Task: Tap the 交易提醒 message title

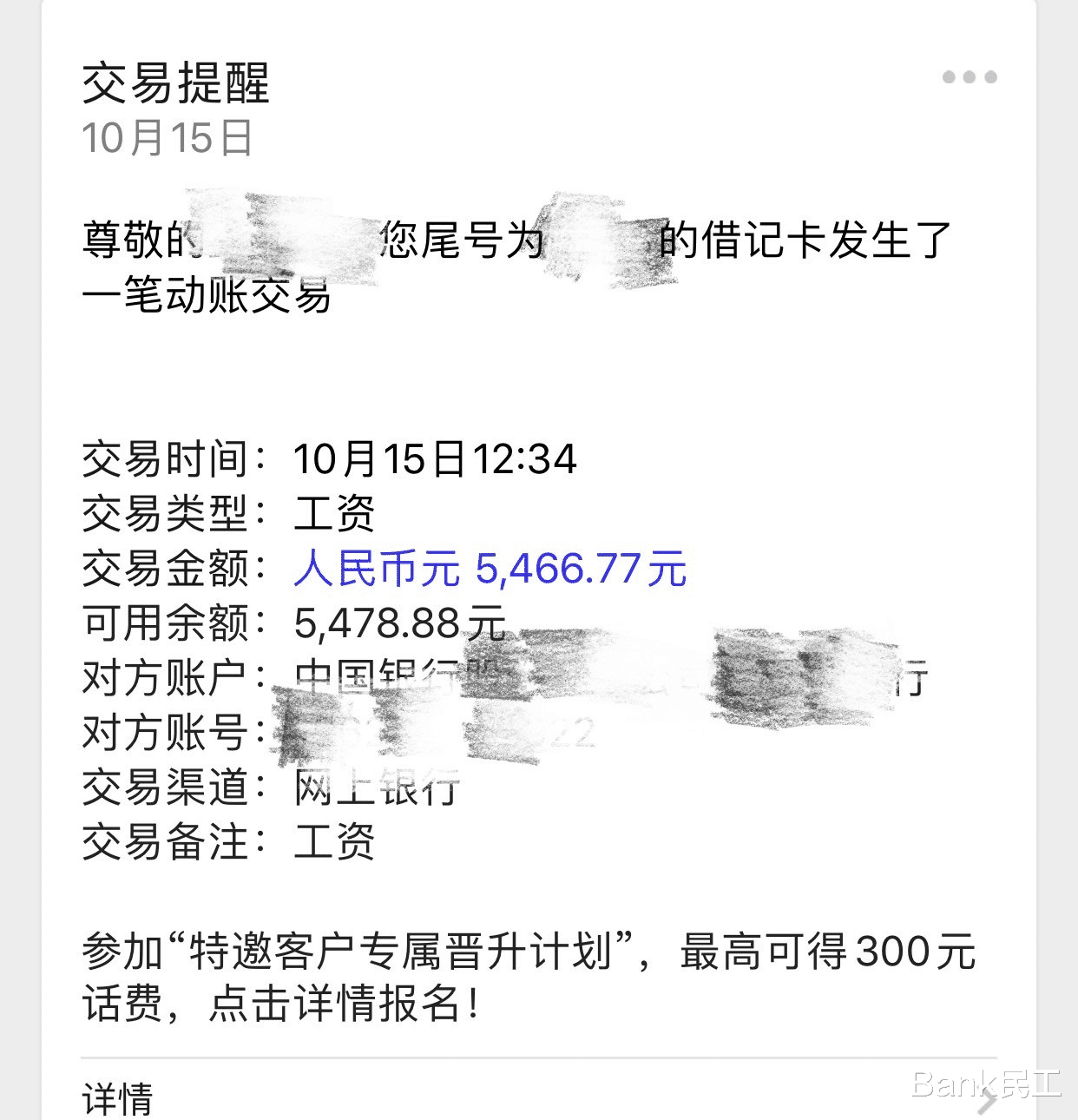Action: (x=177, y=82)
